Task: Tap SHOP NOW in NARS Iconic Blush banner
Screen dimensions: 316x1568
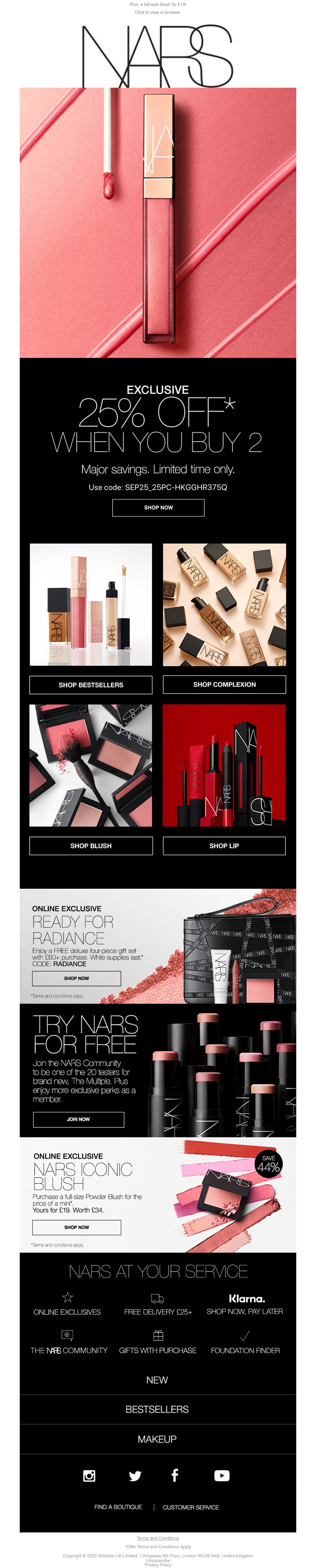Action: point(76,1227)
